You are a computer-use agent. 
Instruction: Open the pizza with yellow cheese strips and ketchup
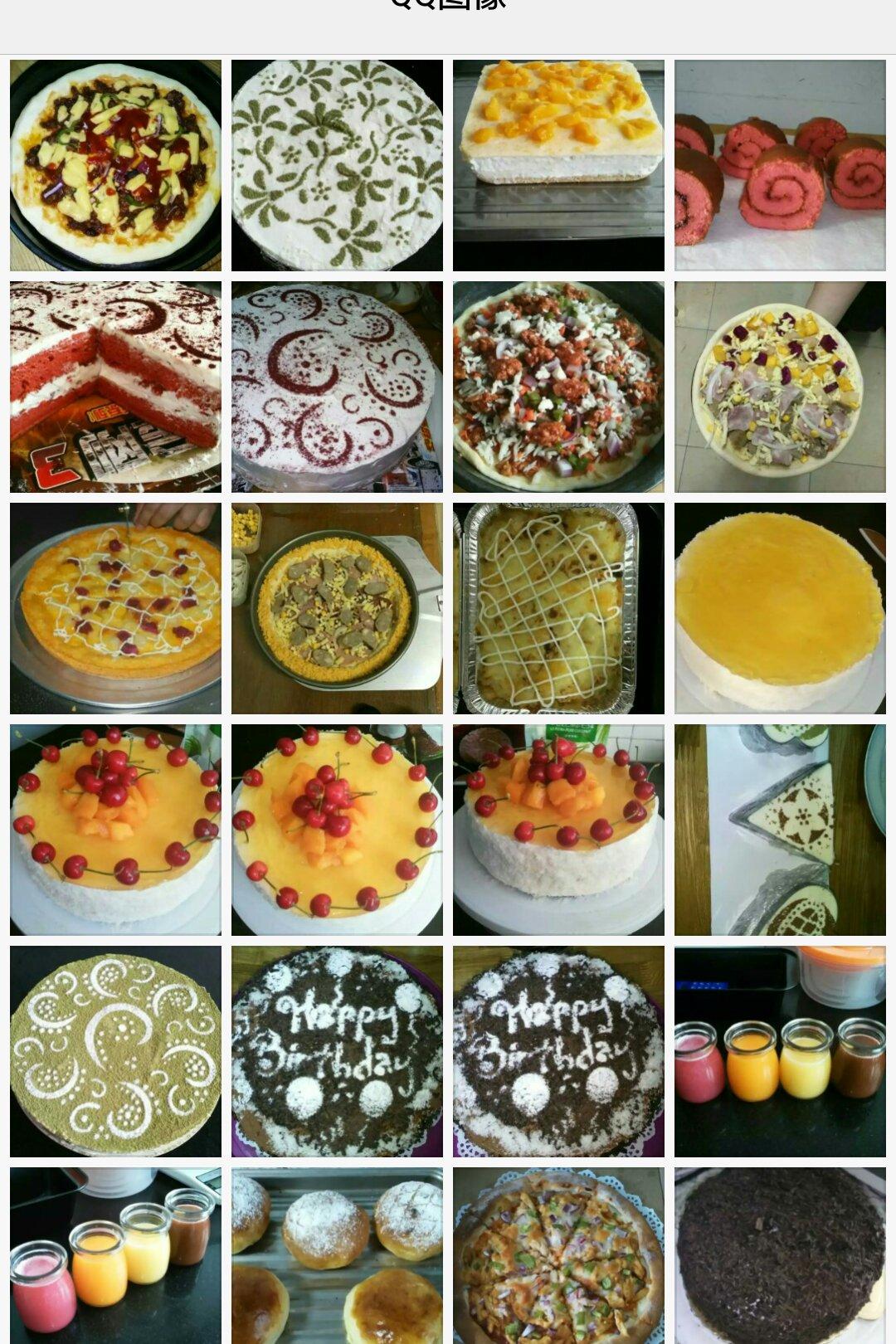point(115,165)
